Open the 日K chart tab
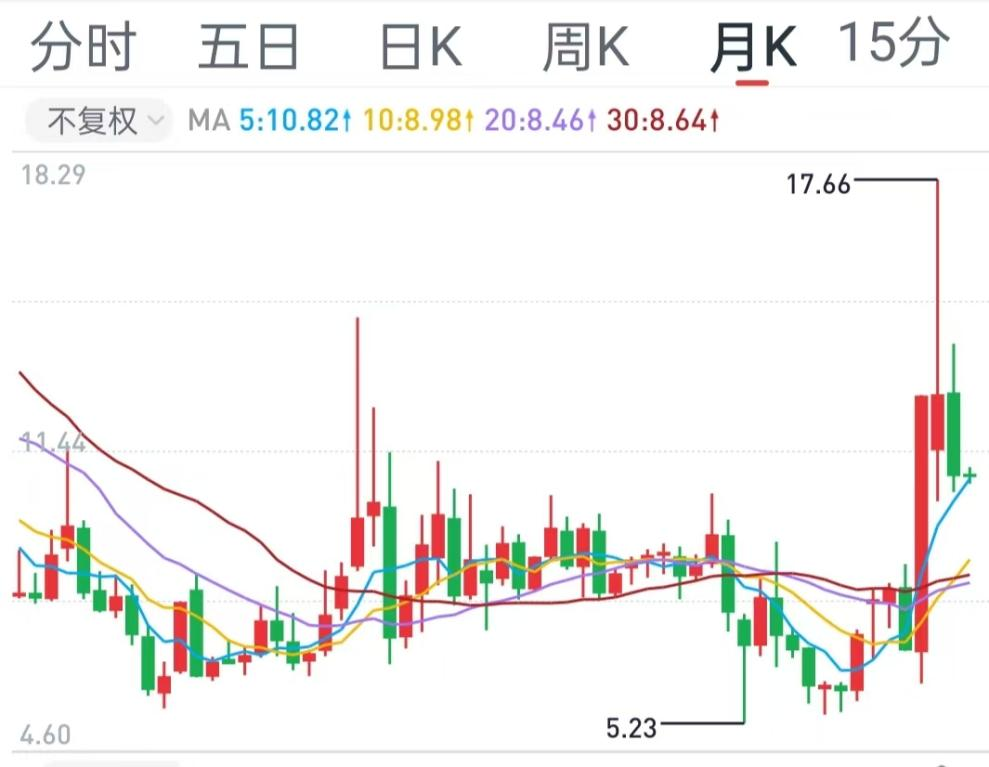The height and width of the screenshot is (767, 989). 420,47
